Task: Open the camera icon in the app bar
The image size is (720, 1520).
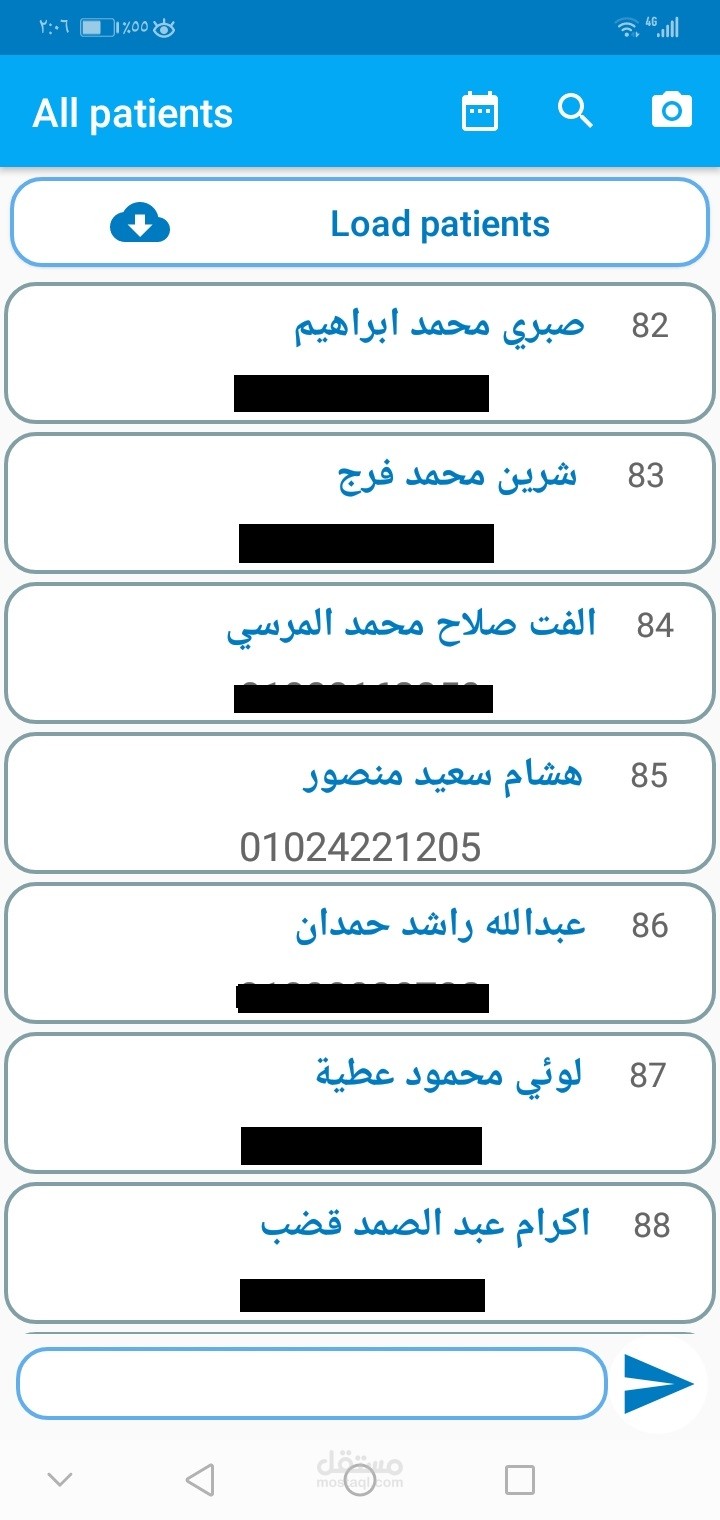Action: [x=671, y=110]
